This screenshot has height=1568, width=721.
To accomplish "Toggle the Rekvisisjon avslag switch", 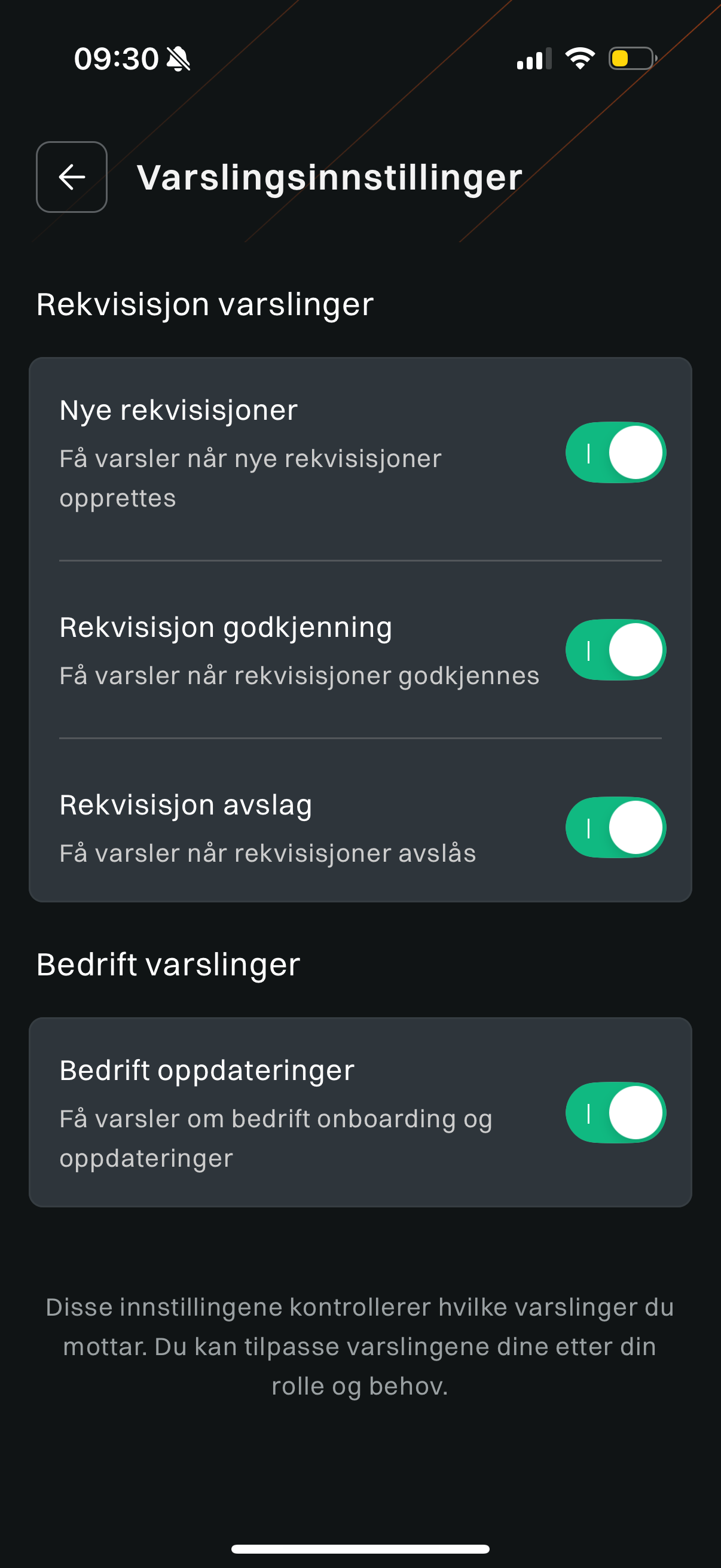I will (x=615, y=827).
